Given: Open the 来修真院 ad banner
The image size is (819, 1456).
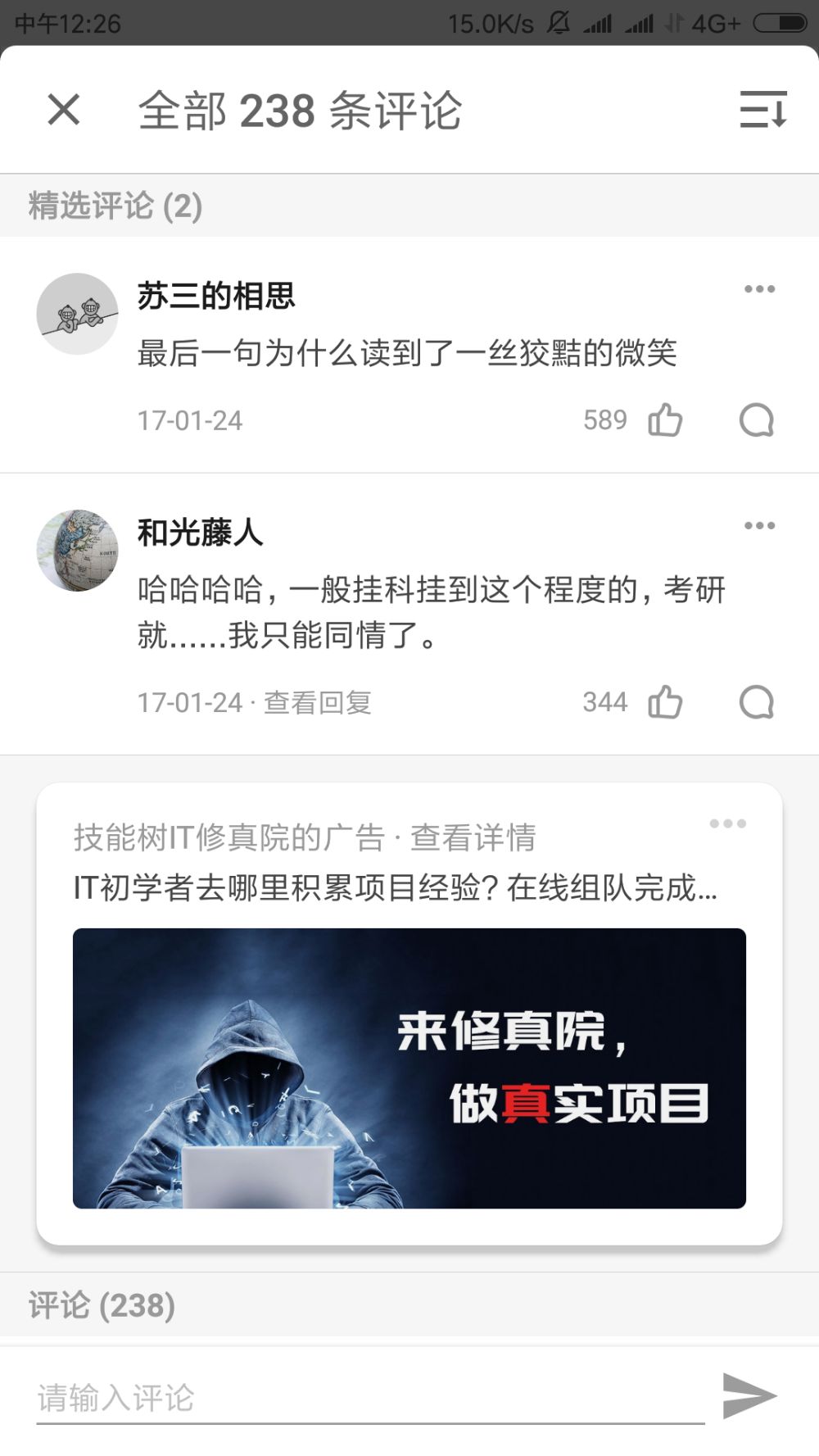Looking at the screenshot, I should pyautogui.click(x=409, y=1068).
